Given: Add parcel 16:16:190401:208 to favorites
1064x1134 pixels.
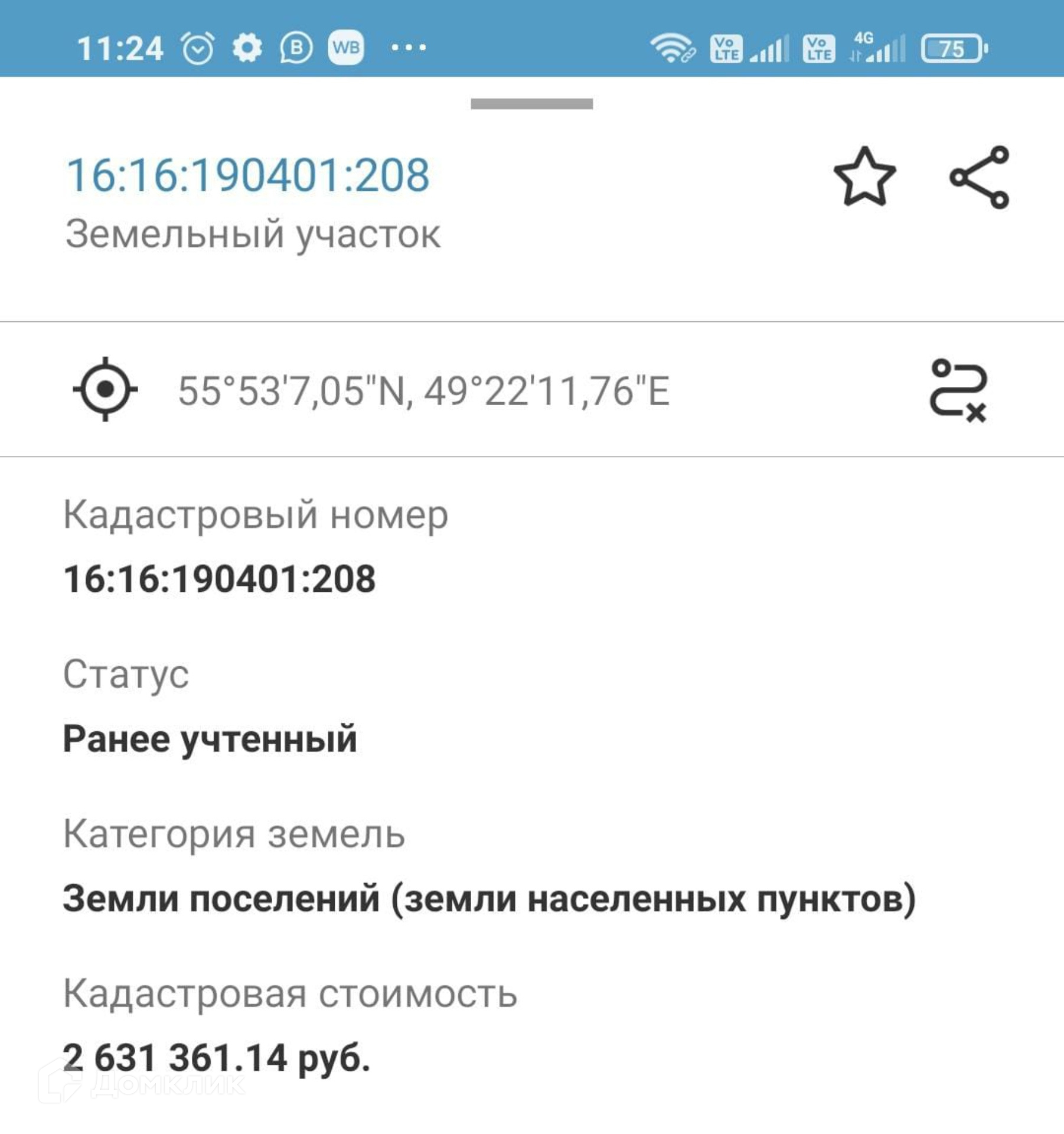Looking at the screenshot, I should pos(864,177).
